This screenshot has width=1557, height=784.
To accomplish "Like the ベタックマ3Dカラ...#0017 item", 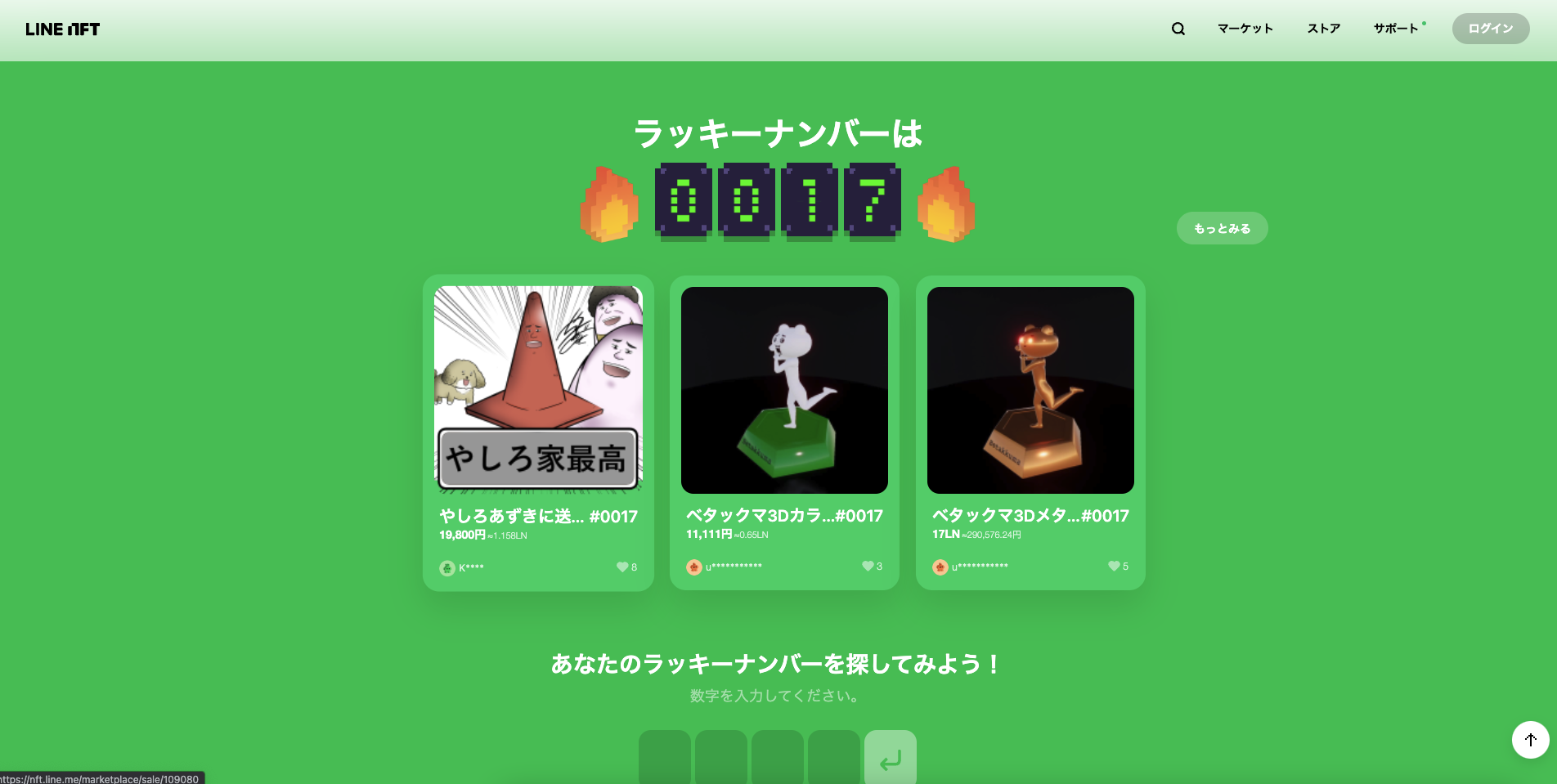I will point(868,566).
